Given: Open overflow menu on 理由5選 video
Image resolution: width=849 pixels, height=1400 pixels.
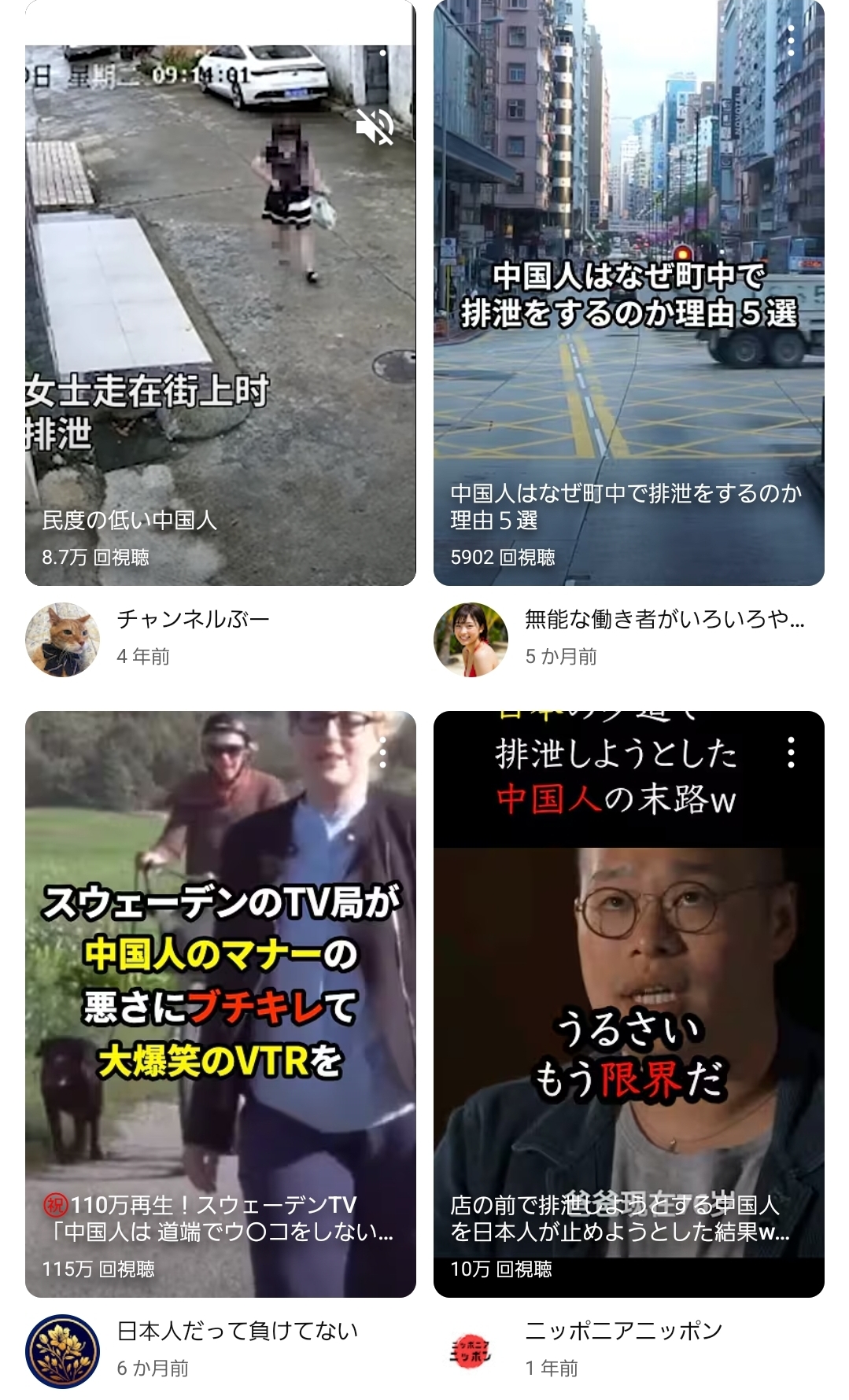Looking at the screenshot, I should point(791,40).
